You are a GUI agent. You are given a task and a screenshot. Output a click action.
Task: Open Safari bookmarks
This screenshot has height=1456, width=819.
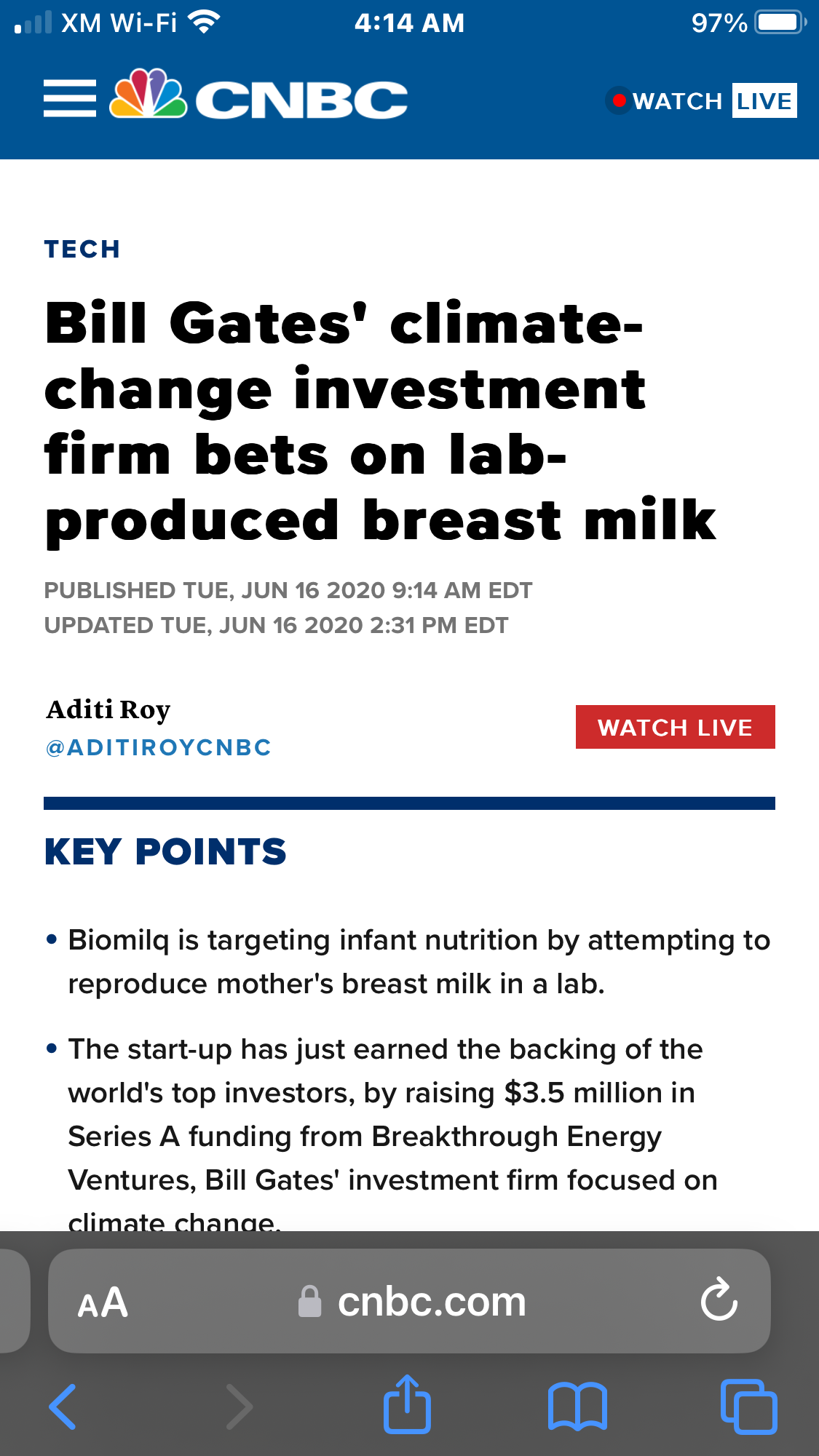(577, 1407)
